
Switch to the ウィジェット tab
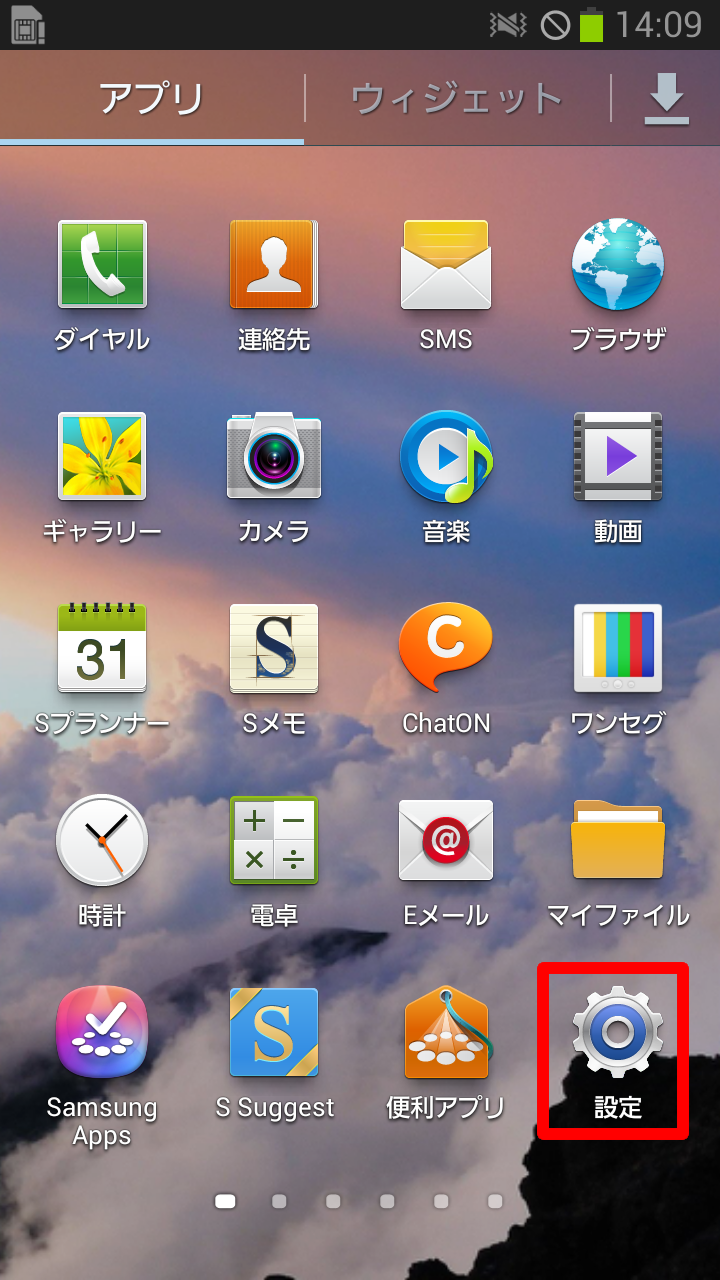(457, 99)
